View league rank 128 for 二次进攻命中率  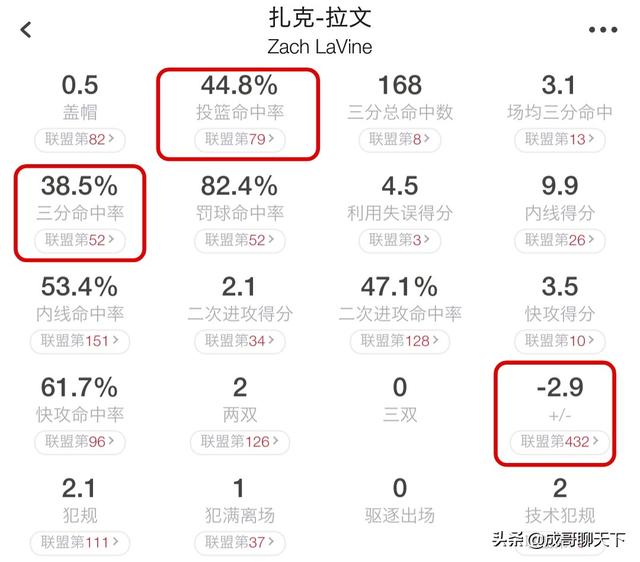400,341
